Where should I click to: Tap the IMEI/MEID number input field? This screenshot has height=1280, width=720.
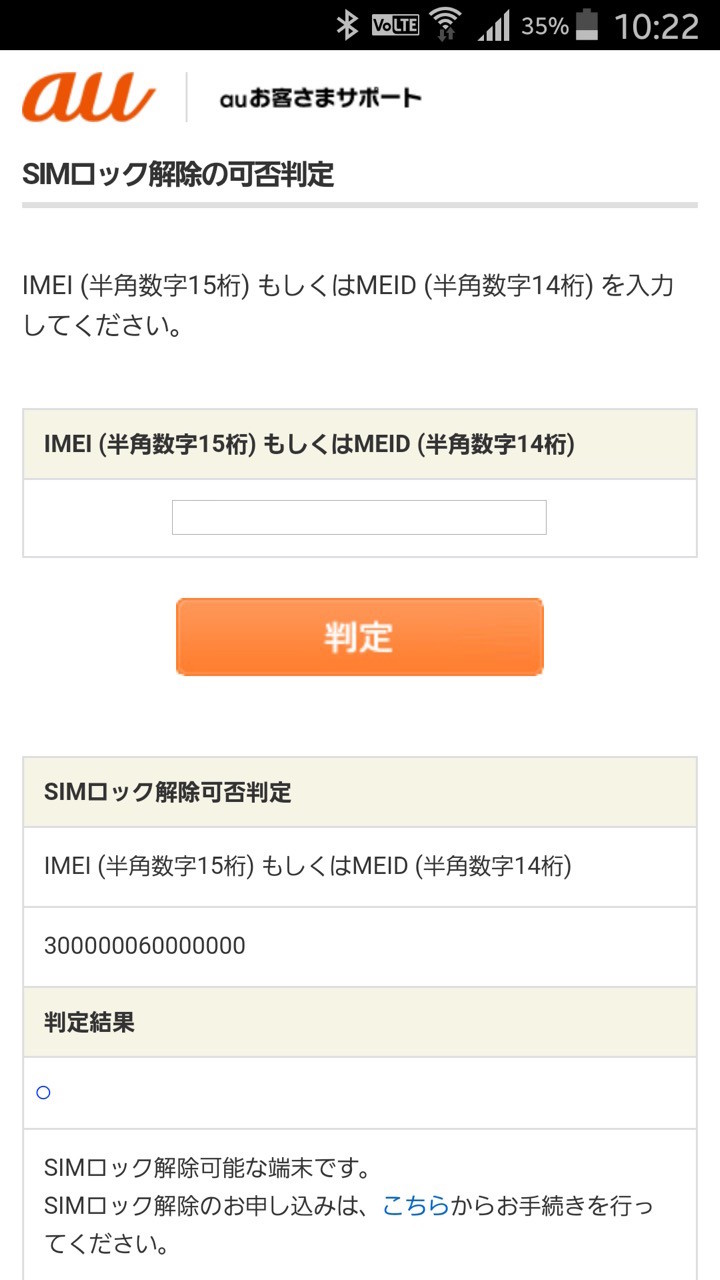click(x=359, y=517)
